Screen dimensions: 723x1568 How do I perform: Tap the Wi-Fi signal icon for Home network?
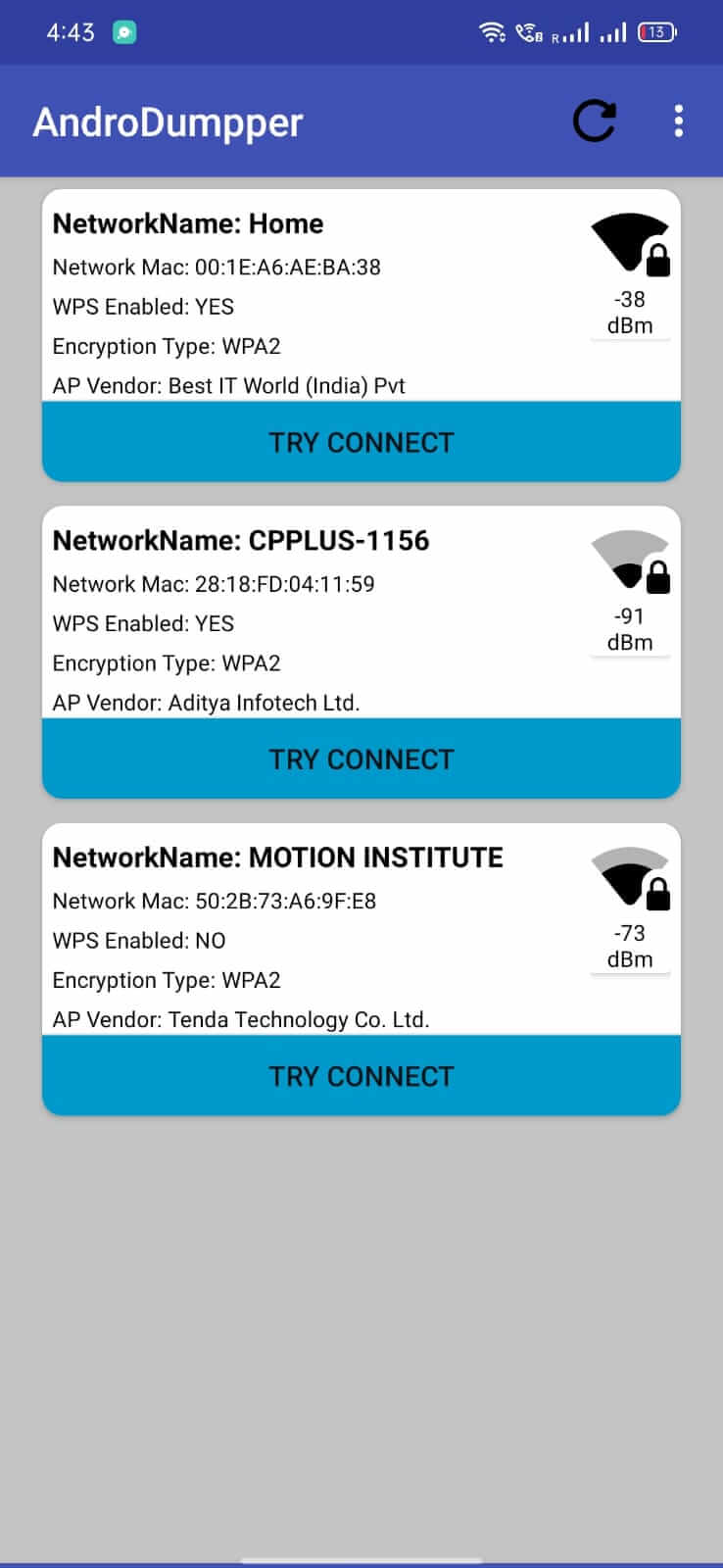point(629,240)
